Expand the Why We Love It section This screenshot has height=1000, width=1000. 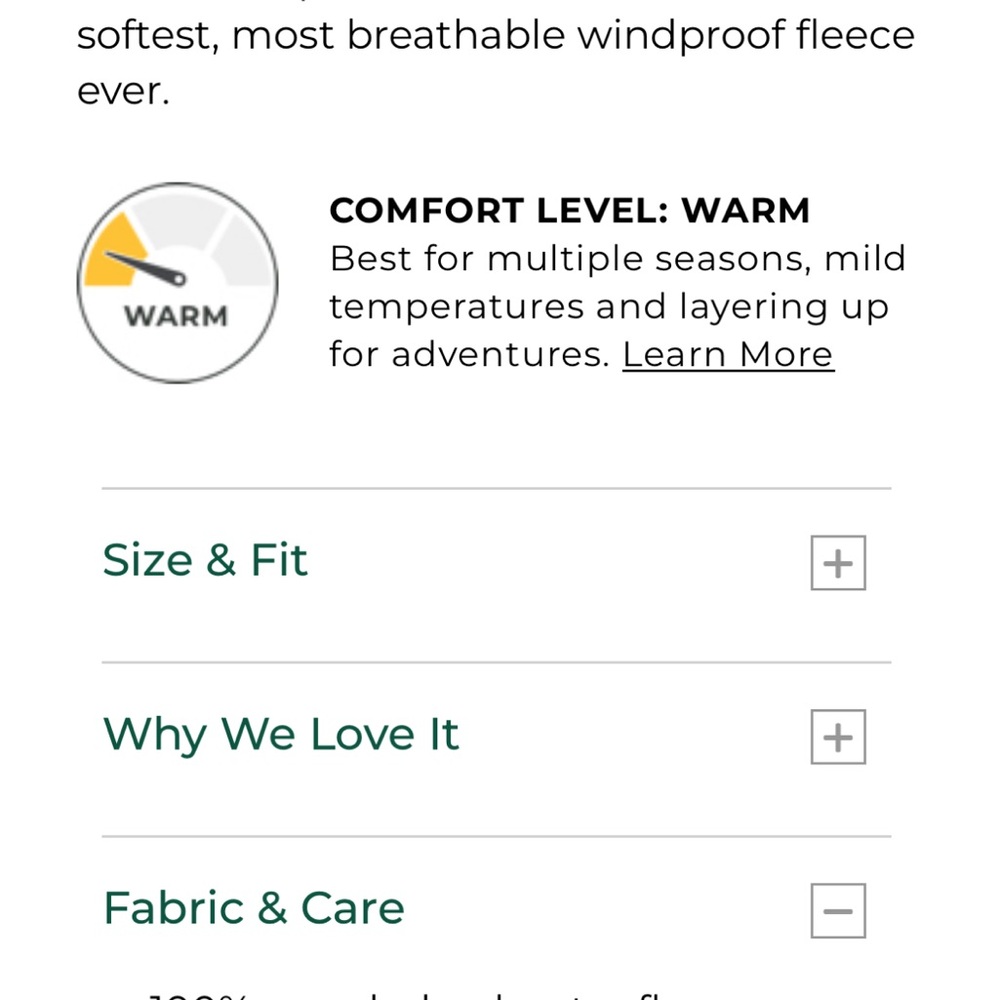click(x=837, y=738)
